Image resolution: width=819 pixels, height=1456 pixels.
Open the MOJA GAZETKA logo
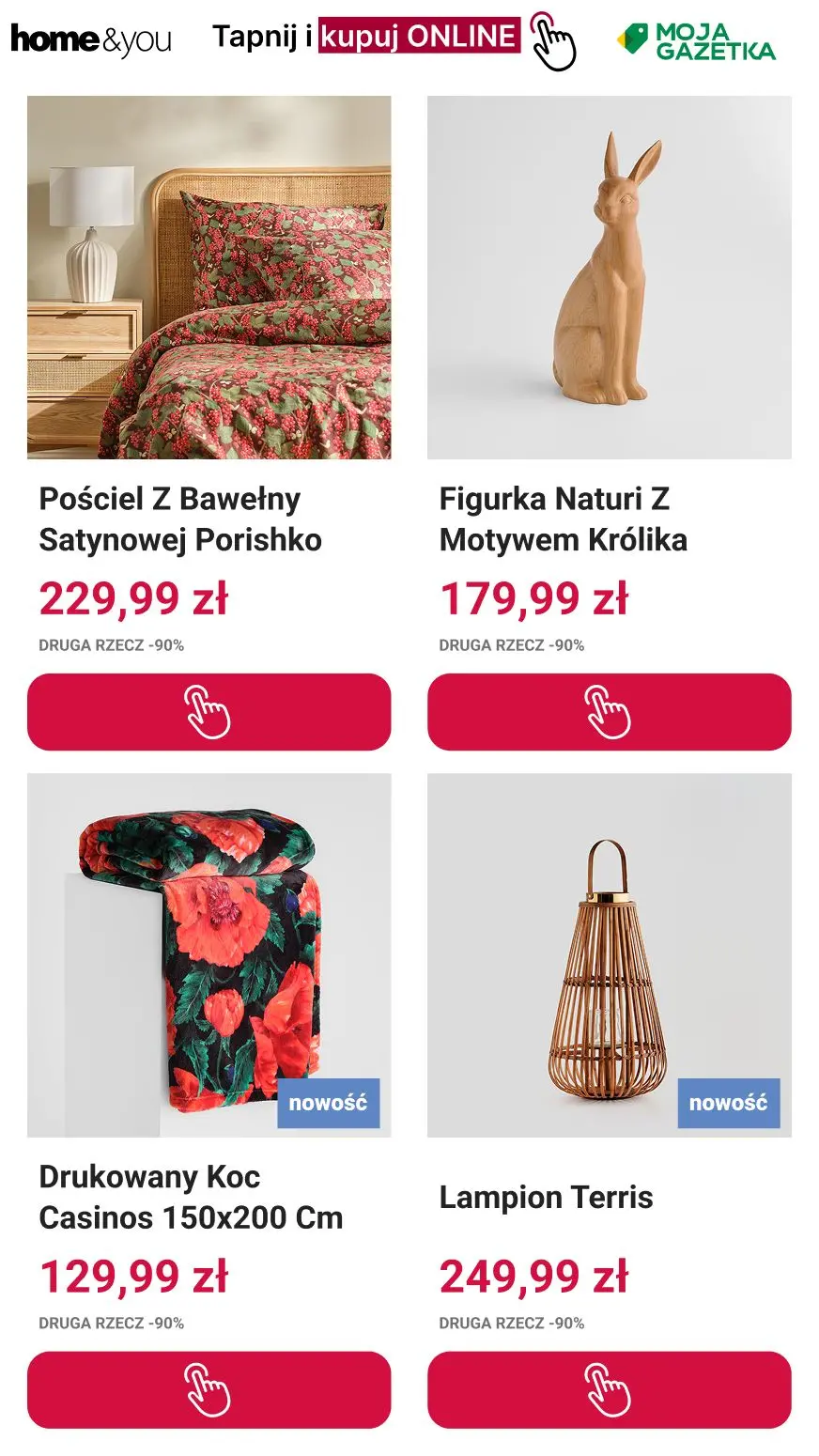tap(700, 39)
